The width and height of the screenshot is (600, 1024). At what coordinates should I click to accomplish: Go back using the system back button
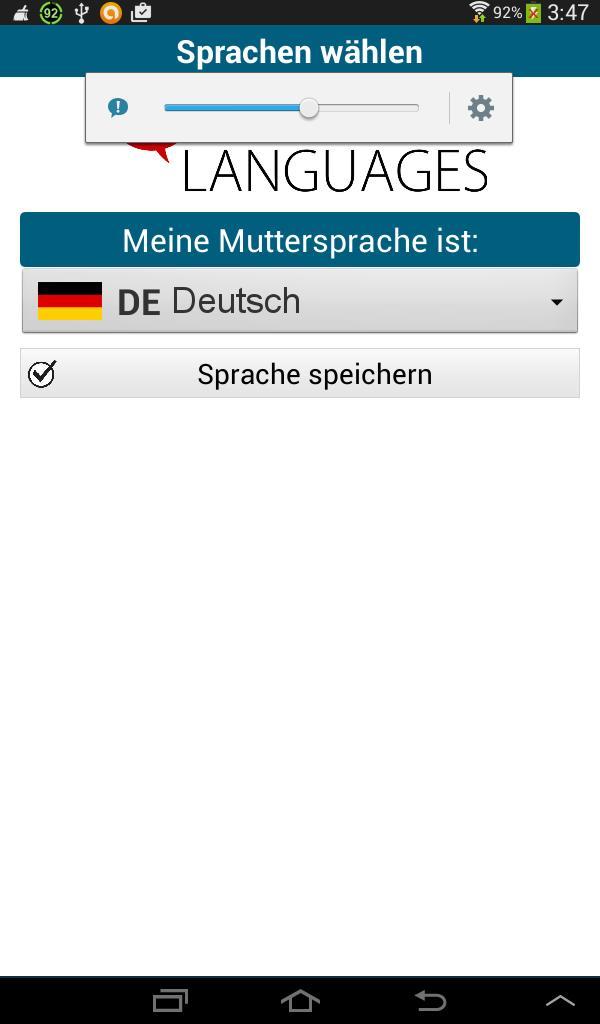point(430,999)
